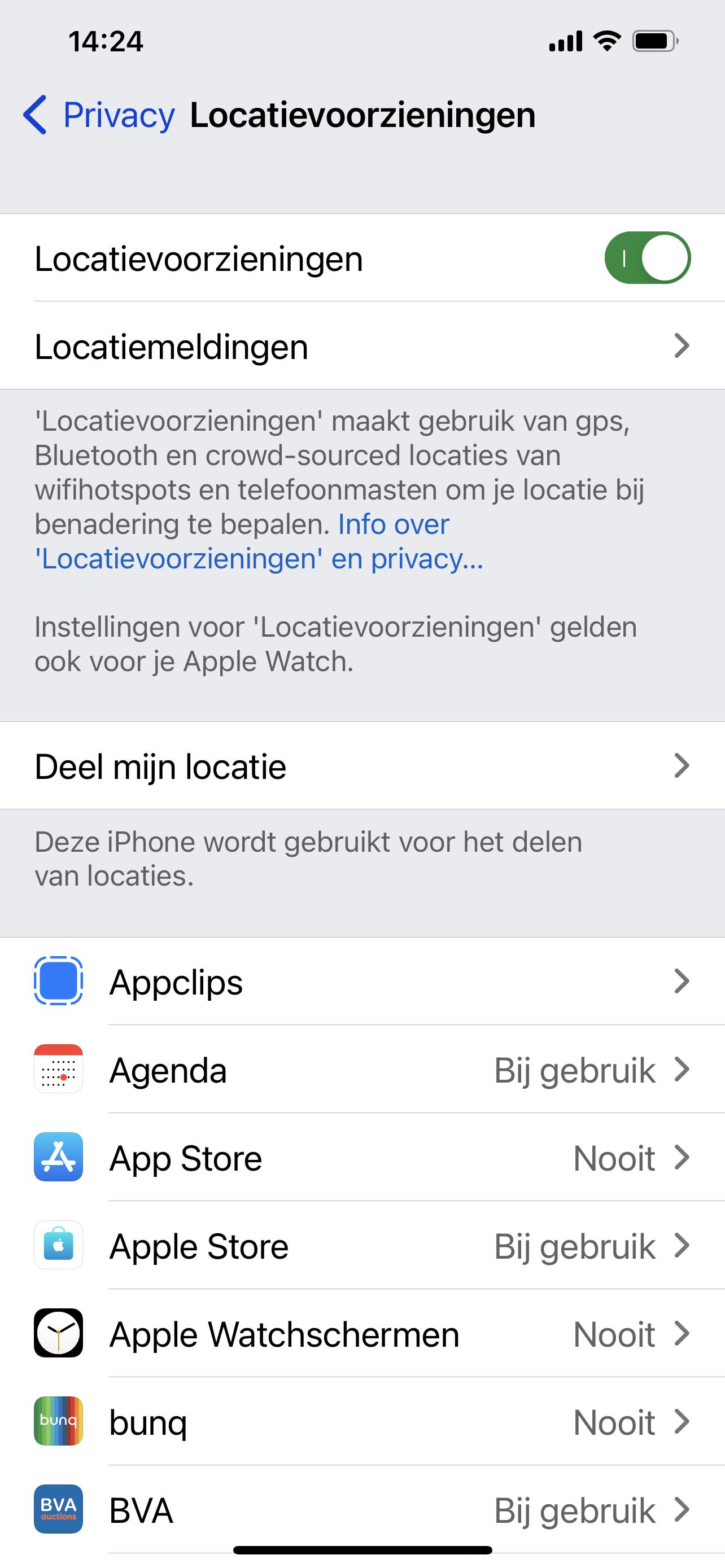Open Locatiemeldingen settings
Viewport: 725px width, 1568px height.
tap(362, 346)
